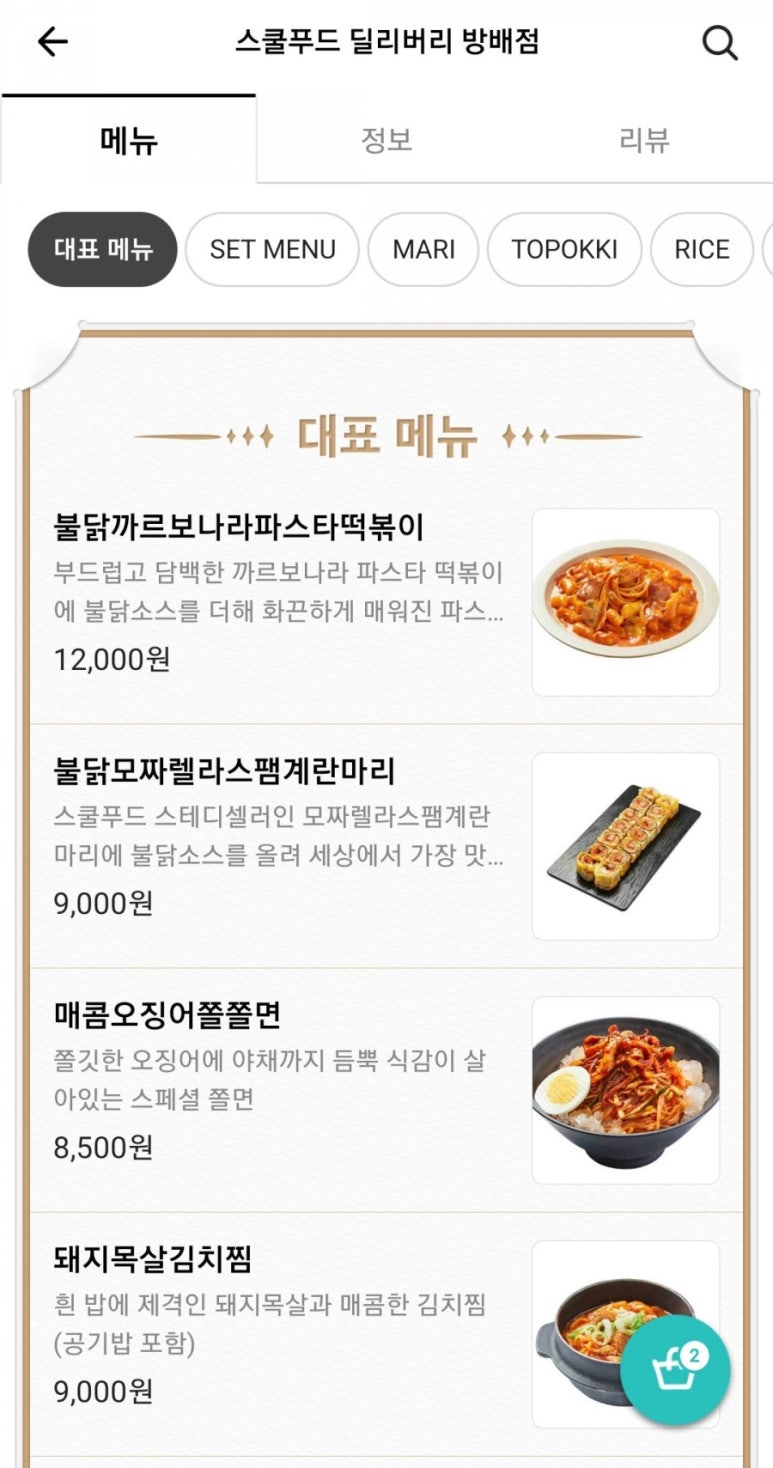Open the search magnifier icon

719,43
